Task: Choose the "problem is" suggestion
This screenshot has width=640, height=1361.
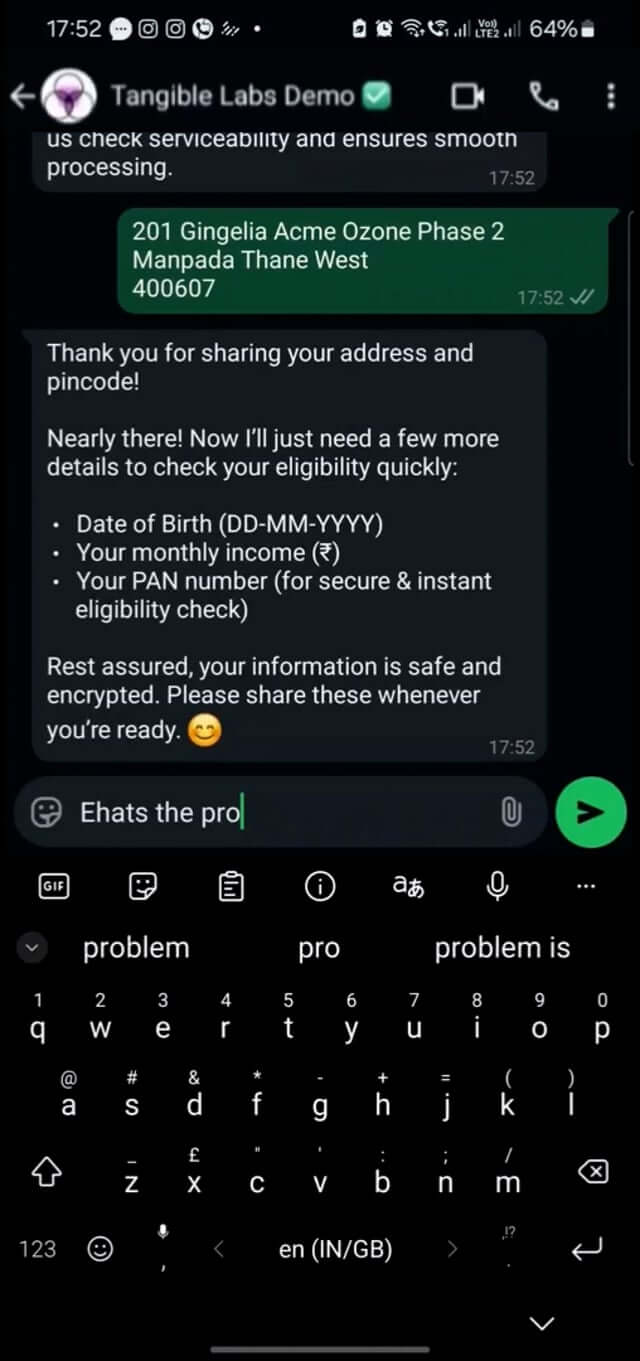Action: [x=502, y=948]
